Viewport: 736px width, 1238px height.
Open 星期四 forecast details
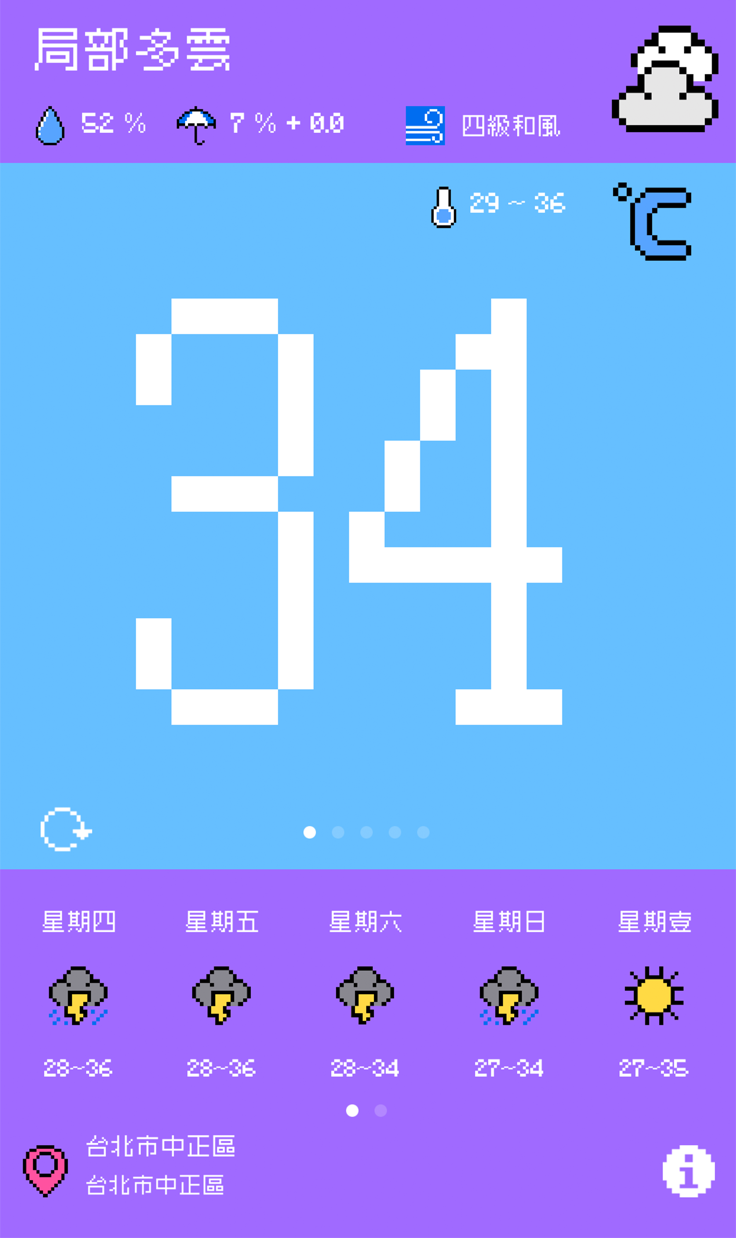pos(78,995)
